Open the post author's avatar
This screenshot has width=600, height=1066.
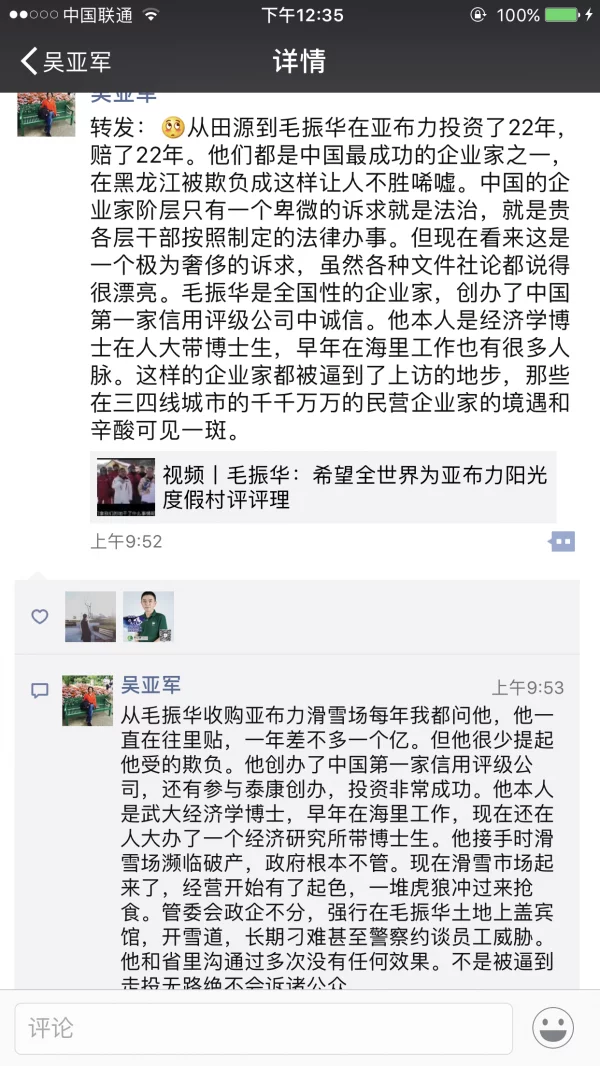tap(45, 112)
